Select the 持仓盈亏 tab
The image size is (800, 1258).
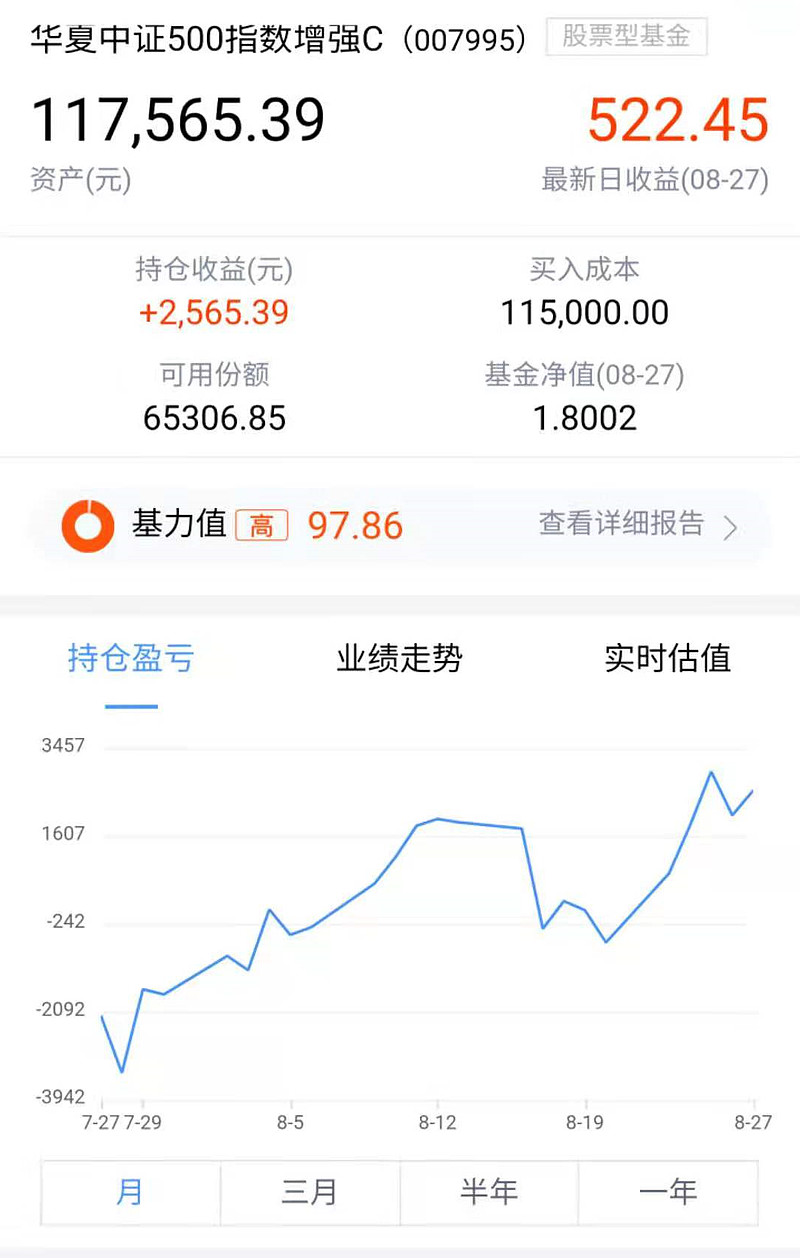pos(128,658)
